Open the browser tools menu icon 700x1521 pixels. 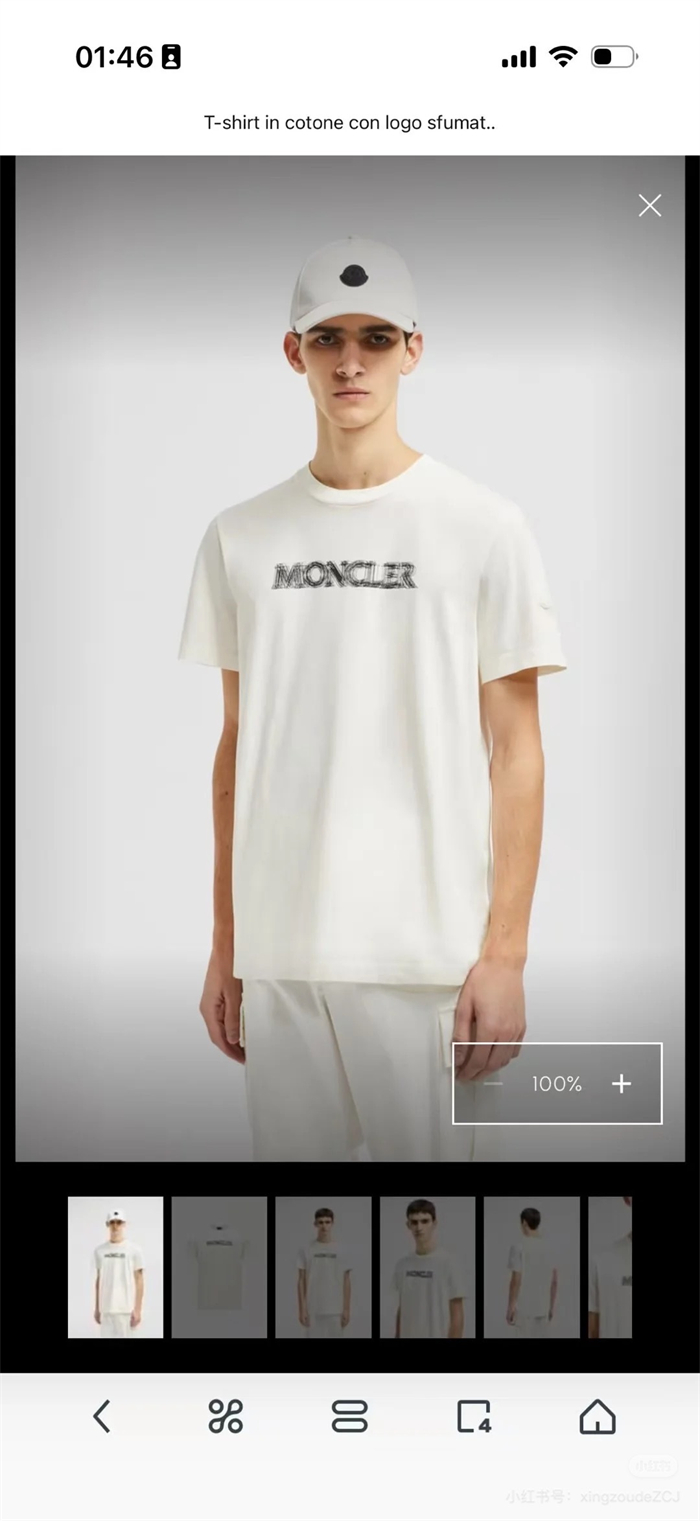click(225, 1416)
